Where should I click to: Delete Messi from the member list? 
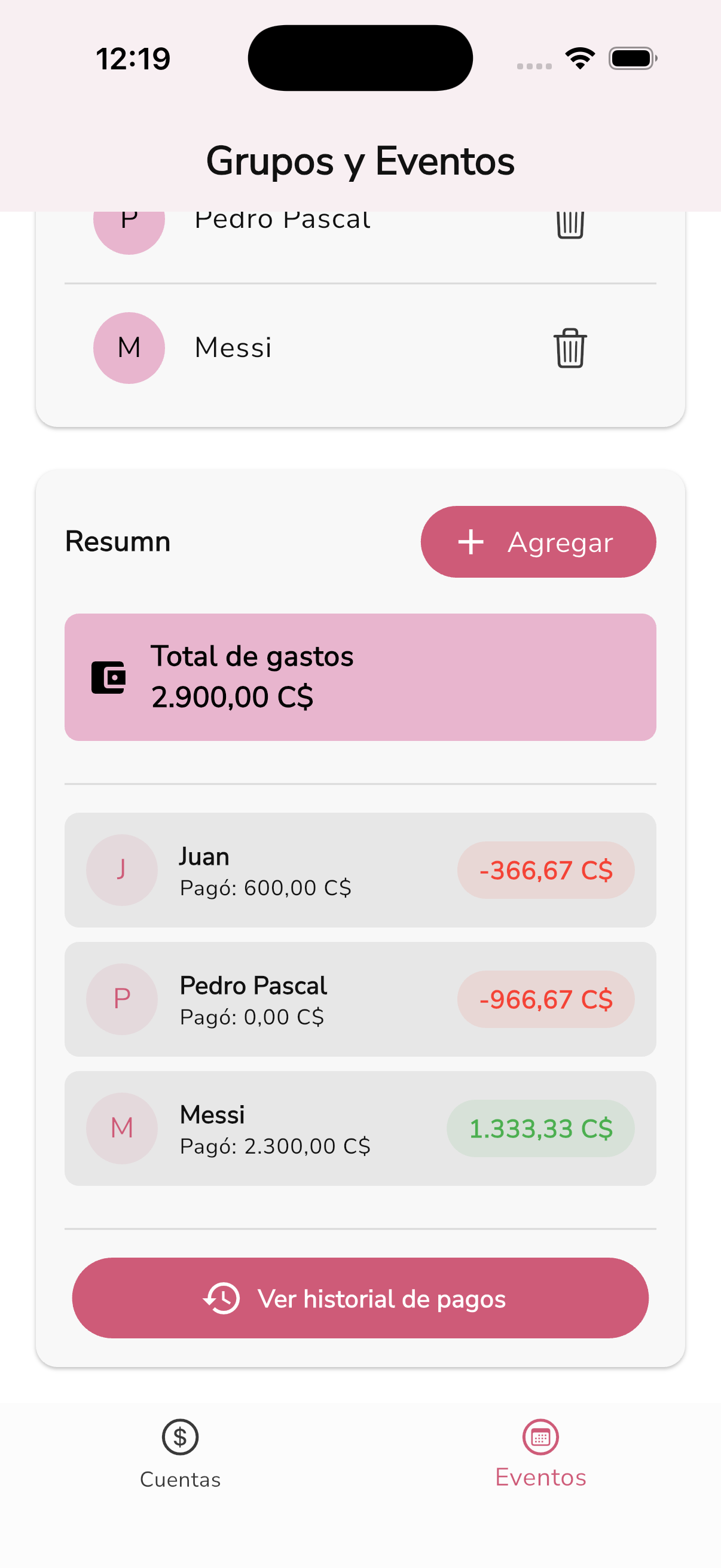(x=570, y=348)
